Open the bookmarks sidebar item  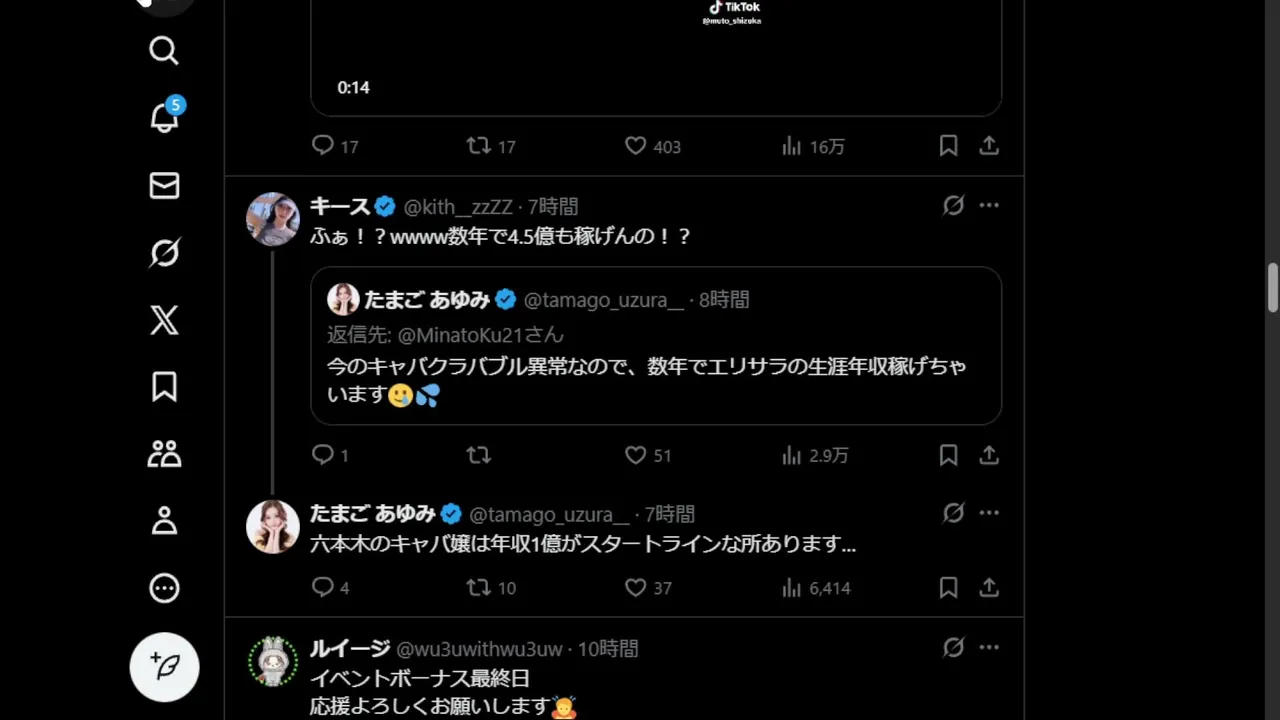click(x=164, y=387)
